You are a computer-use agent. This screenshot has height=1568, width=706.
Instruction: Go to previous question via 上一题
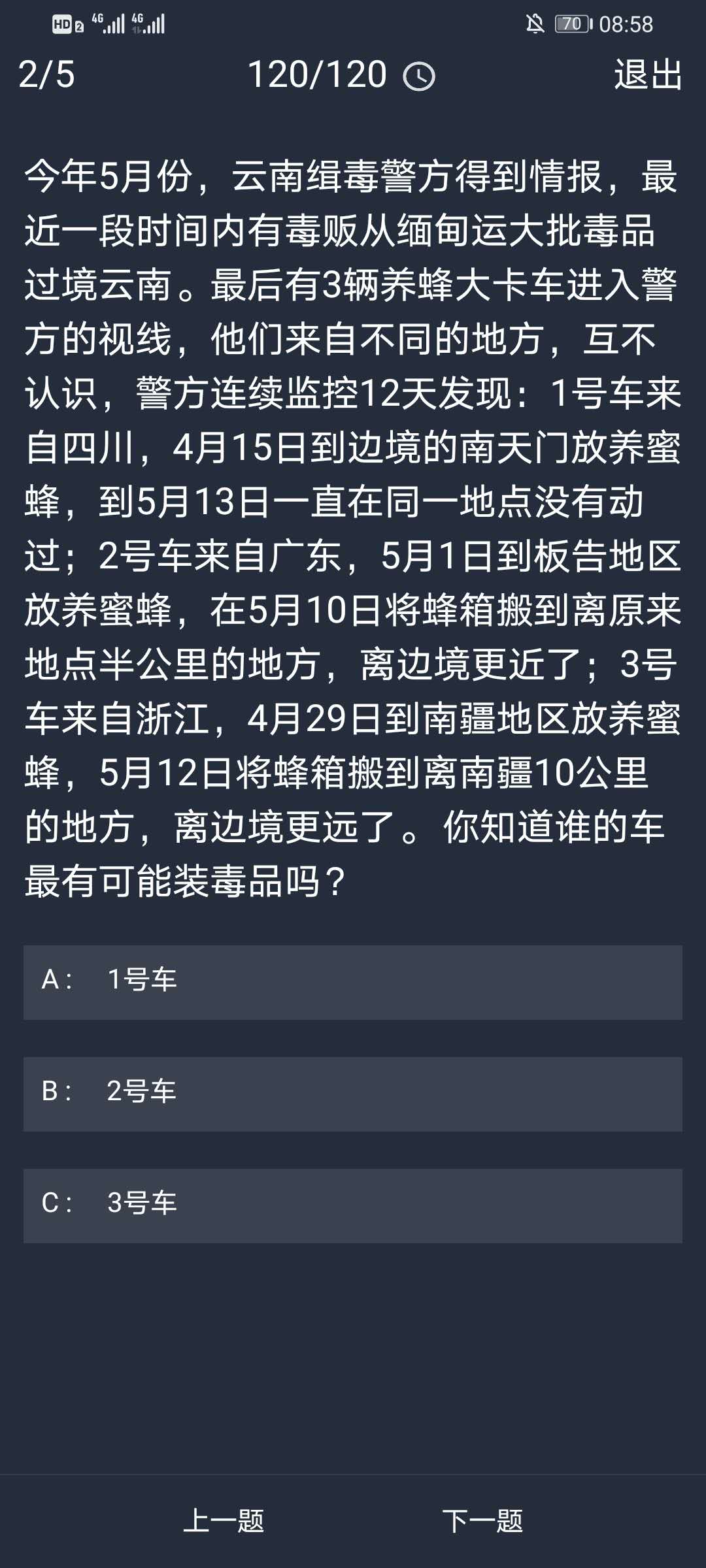click(224, 1521)
